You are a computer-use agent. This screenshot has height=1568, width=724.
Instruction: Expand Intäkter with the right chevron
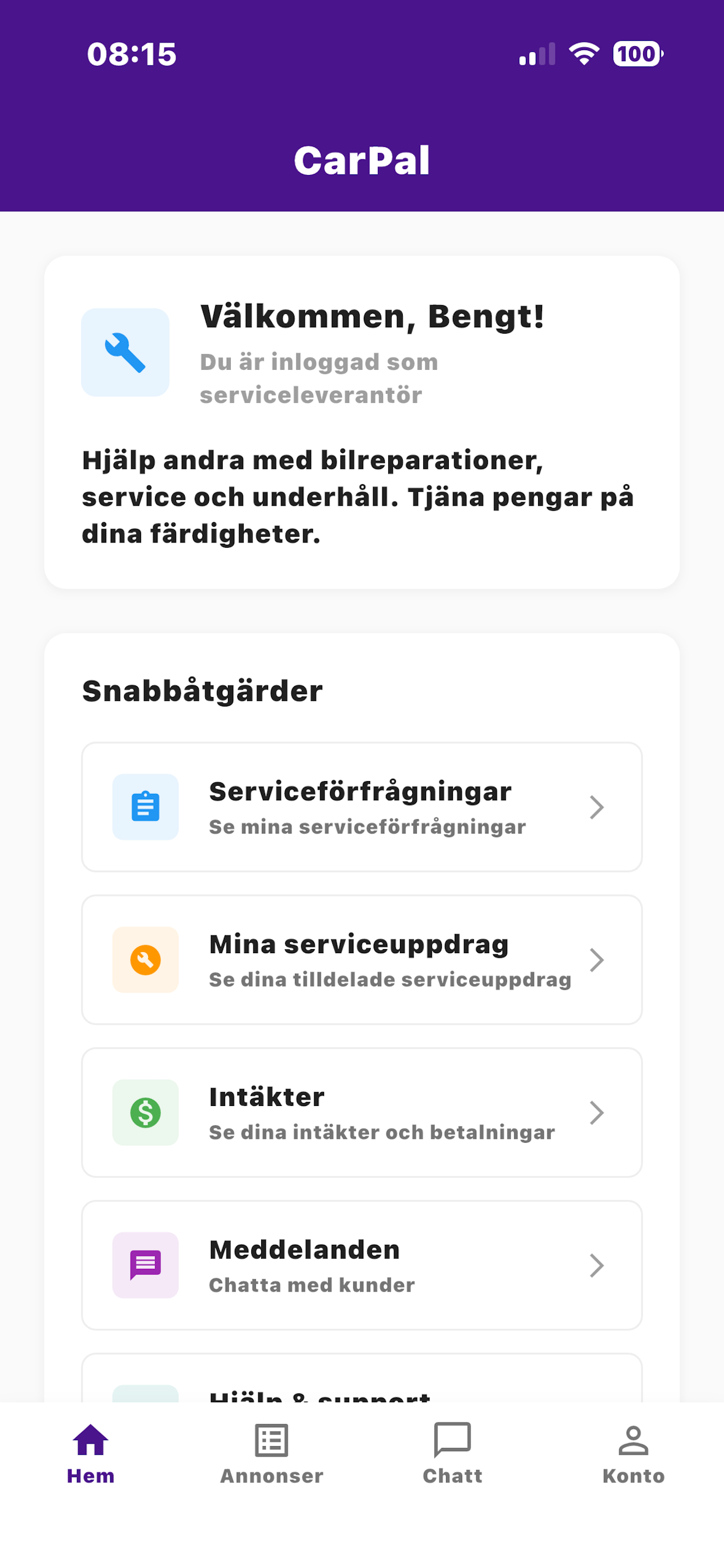click(597, 1112)
